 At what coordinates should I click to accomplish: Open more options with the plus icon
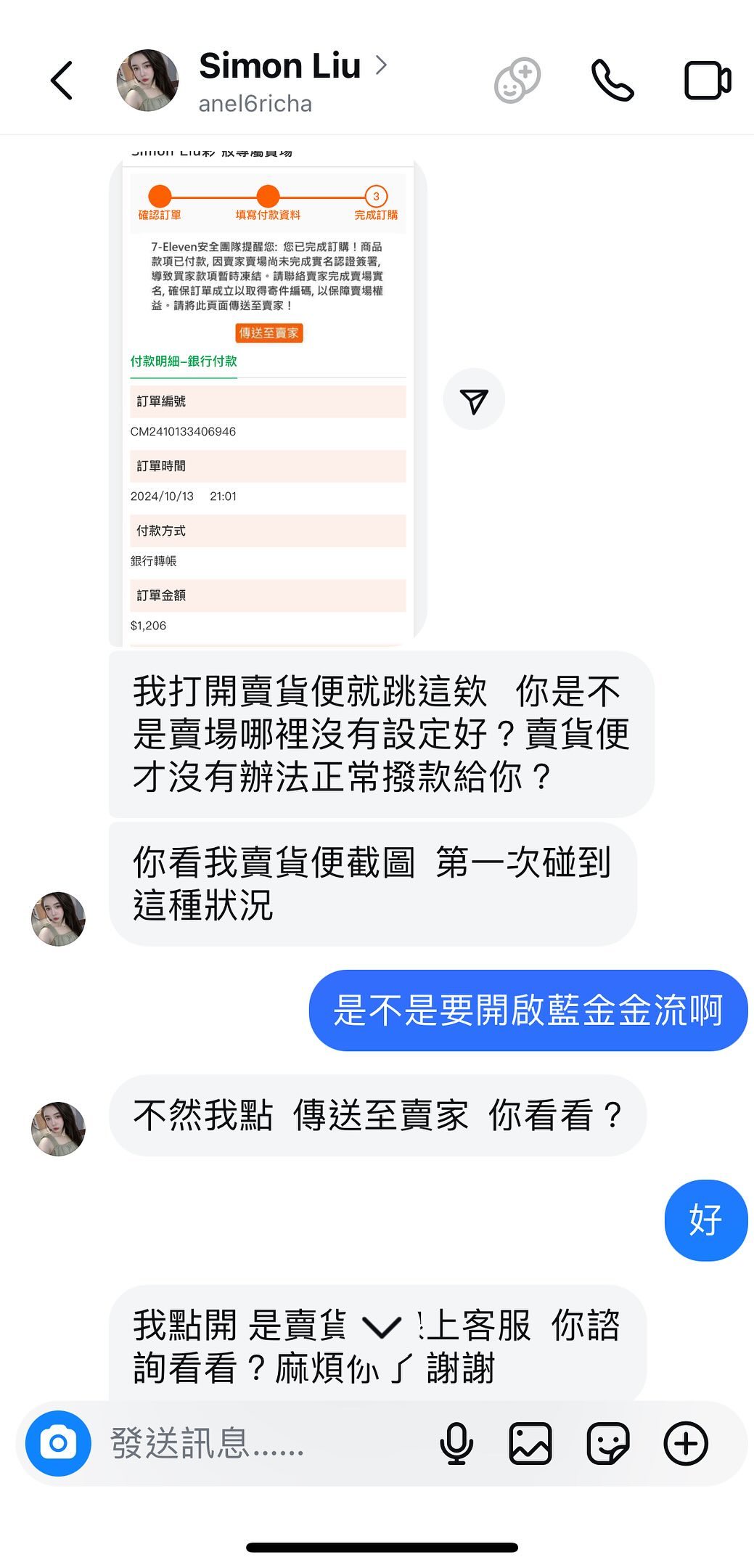[x=686, y=1443]
